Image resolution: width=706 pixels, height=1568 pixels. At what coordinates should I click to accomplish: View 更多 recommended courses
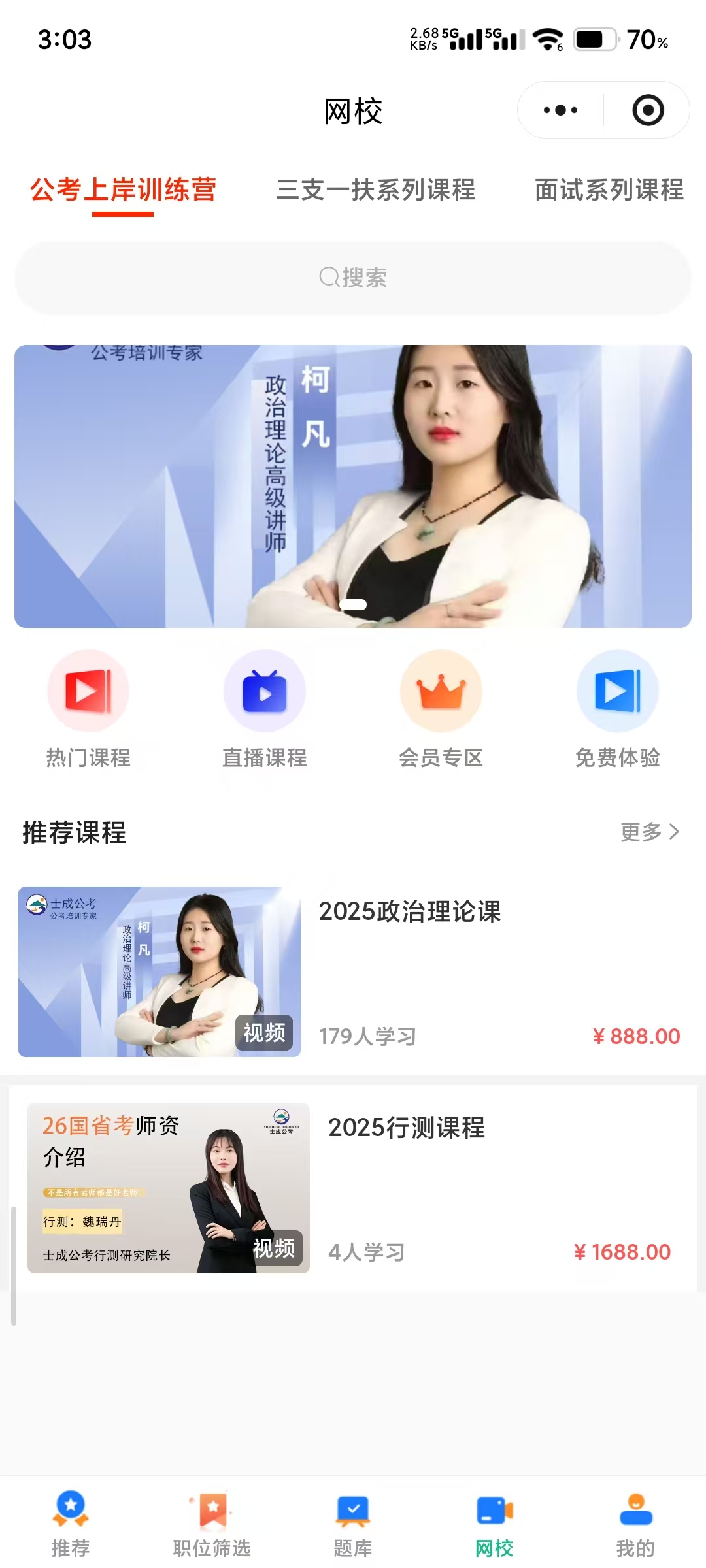650,832
